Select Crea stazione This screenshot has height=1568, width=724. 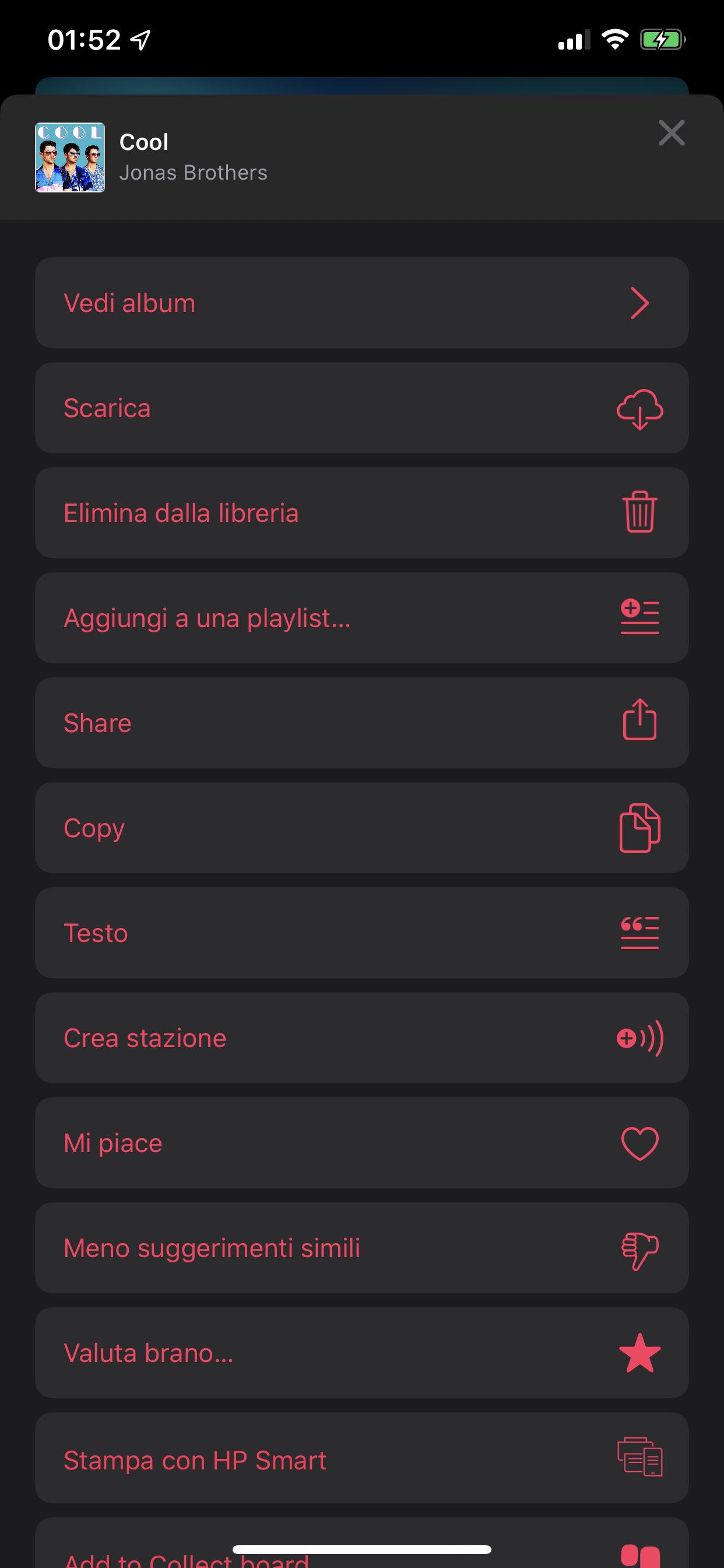(x=361, y=1038)
